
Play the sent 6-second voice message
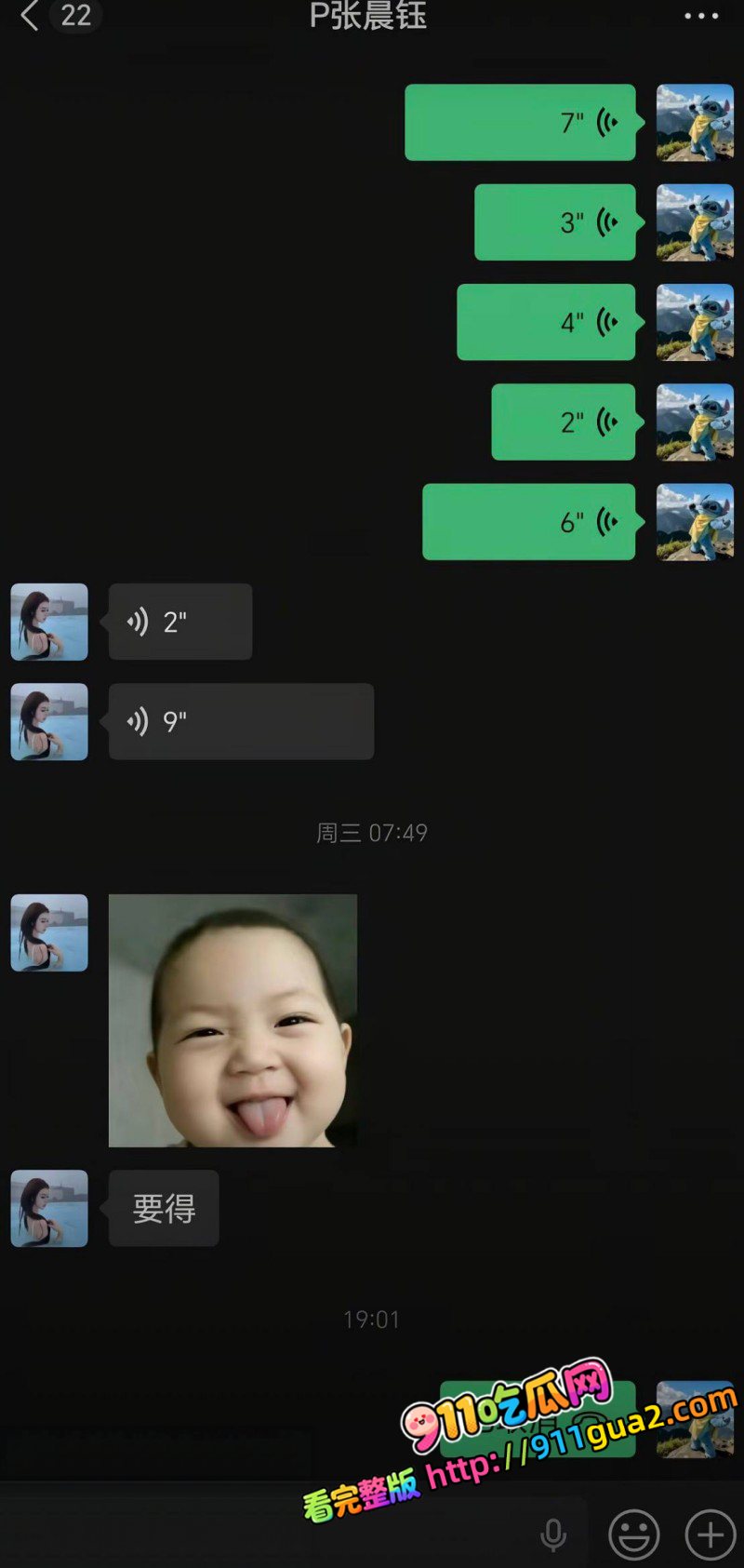coord(529,522)
